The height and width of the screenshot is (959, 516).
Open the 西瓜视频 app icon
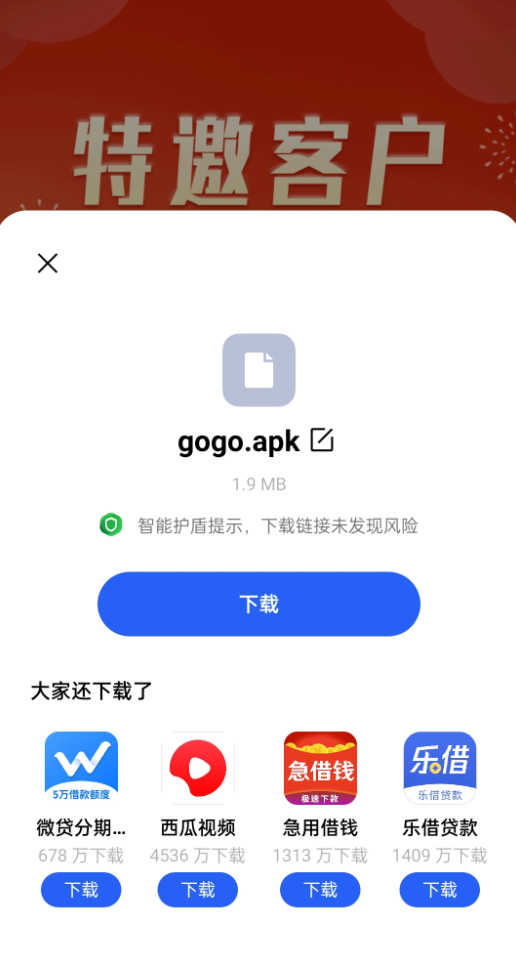(x=197, y=768)
